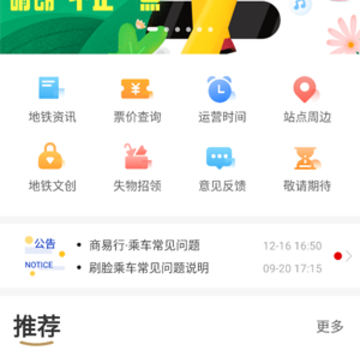
Task: Check 运营时间 operating hours
Action: point(222,100)
